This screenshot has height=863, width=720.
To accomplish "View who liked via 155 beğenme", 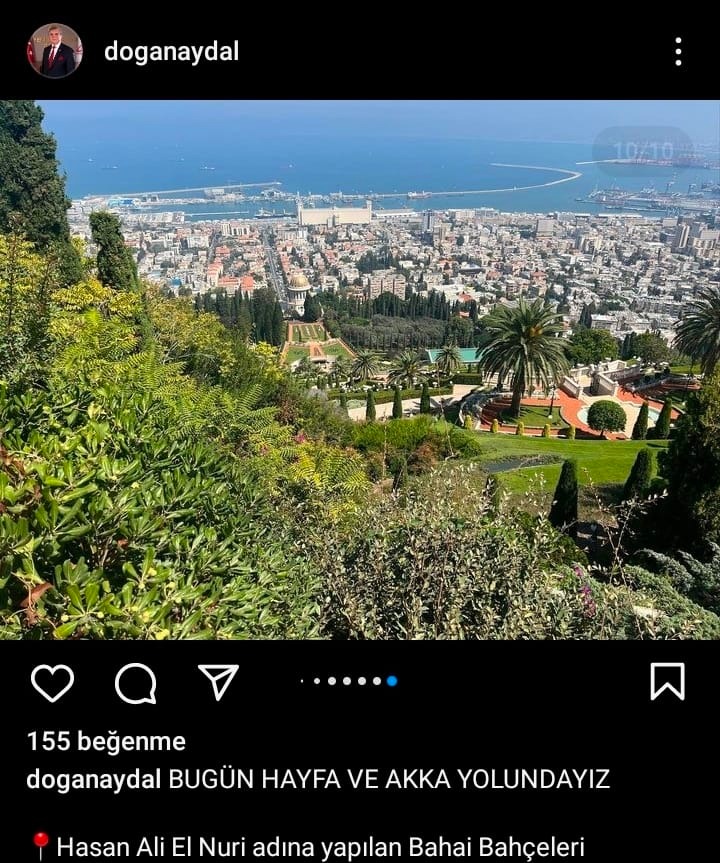I will coord(106,741).
